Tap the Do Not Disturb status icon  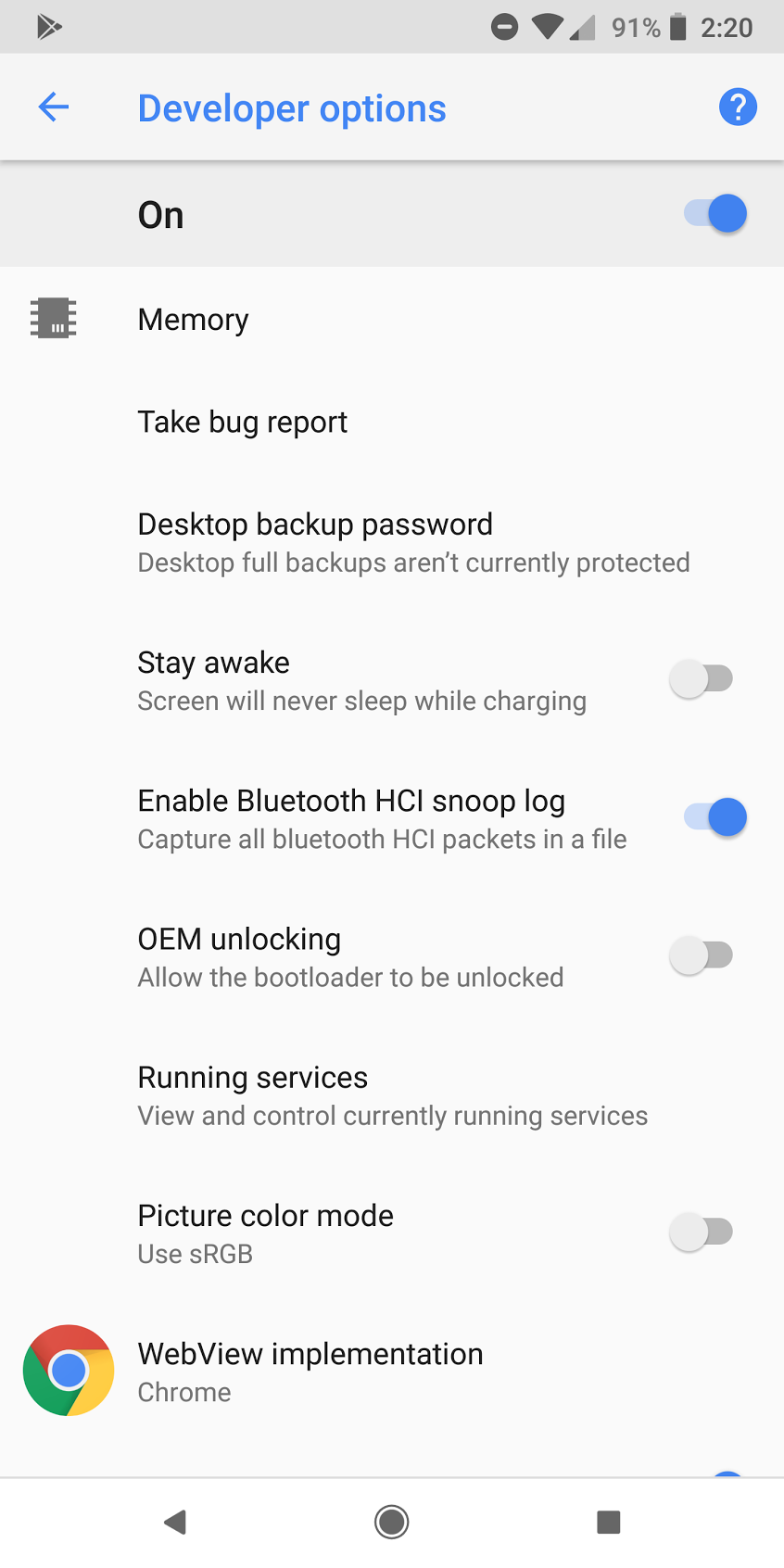pos(503,26)
